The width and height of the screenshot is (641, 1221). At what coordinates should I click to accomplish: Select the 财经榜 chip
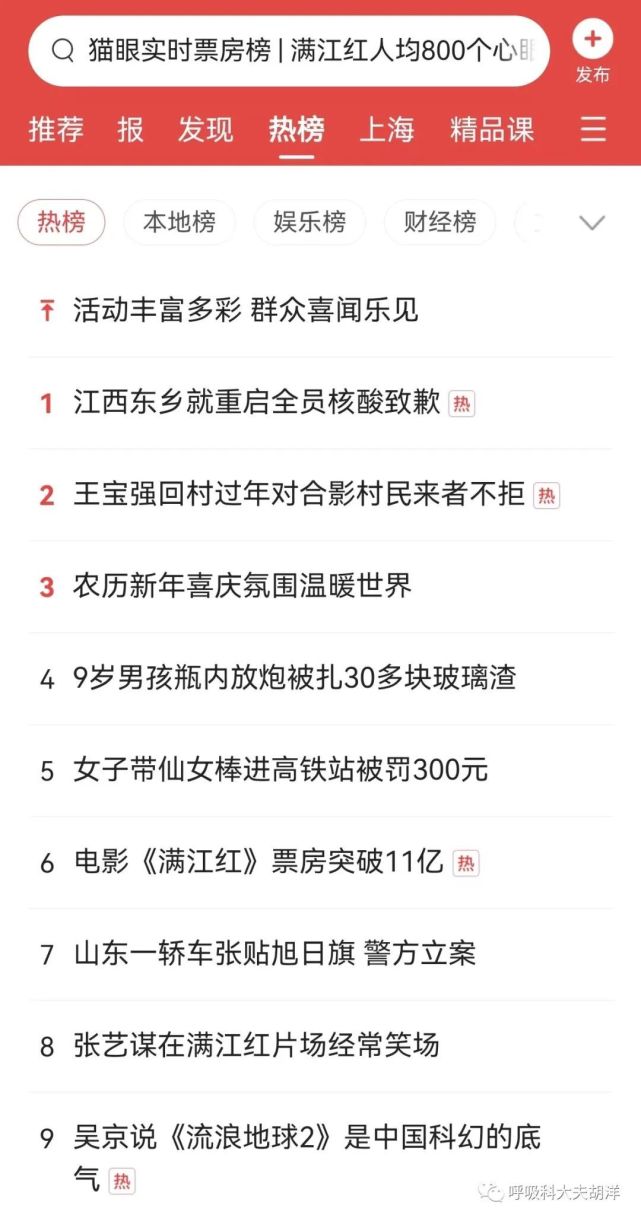pyautogui.click(x=439, y=222)
